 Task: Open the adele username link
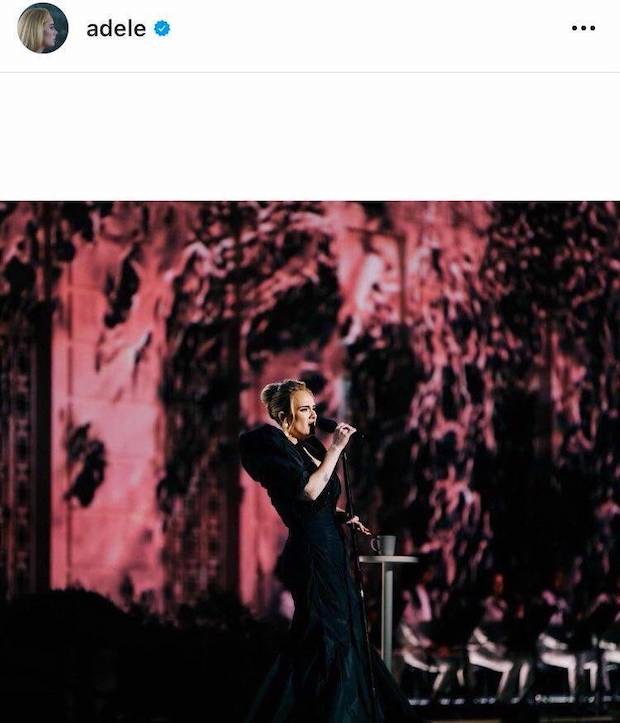[116, 29]
